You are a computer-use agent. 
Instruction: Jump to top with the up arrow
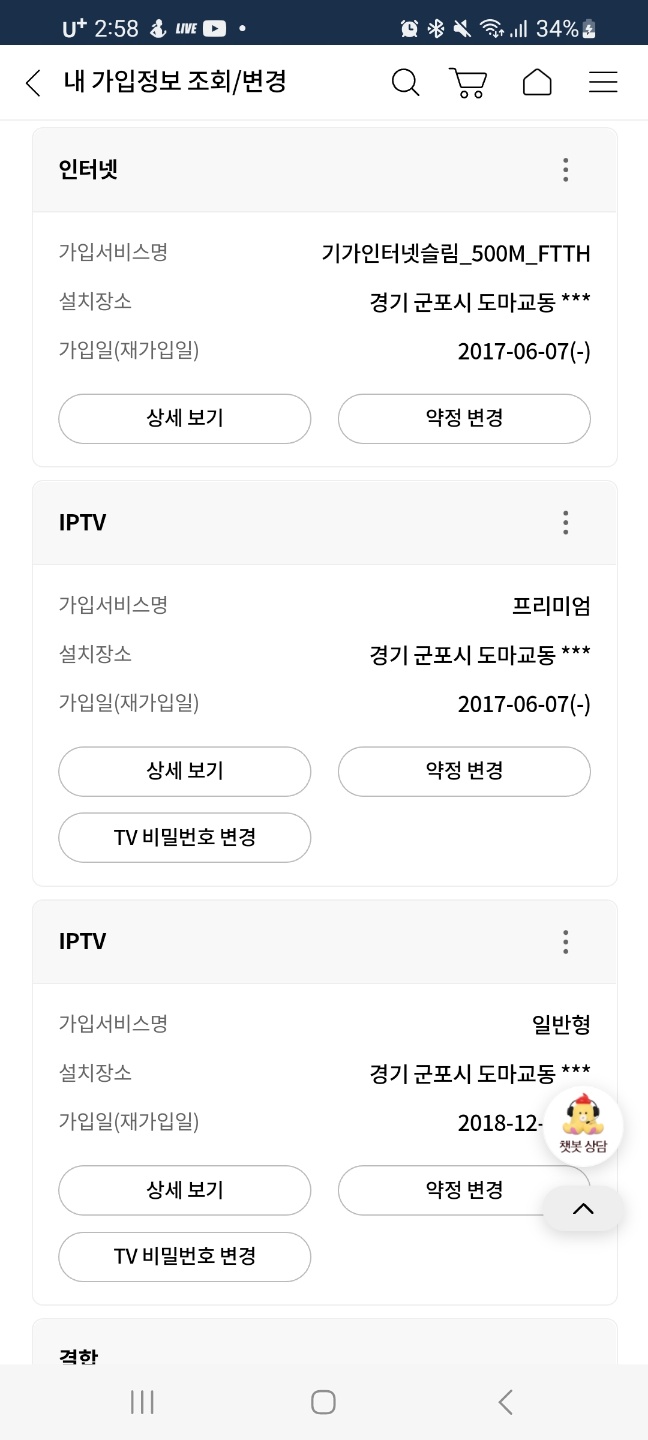pos(583,1209)
